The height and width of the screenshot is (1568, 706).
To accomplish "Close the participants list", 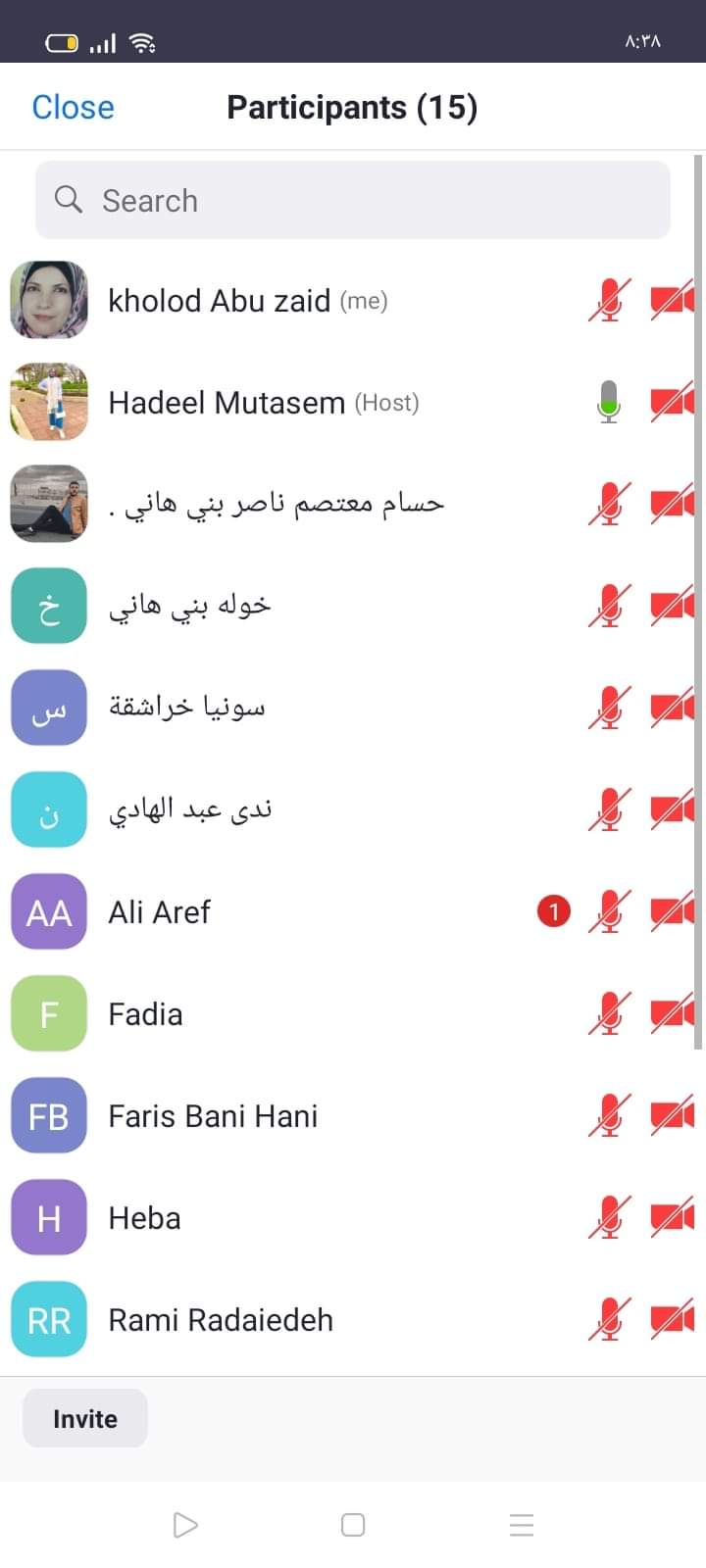I will click(x=73, y=107).
